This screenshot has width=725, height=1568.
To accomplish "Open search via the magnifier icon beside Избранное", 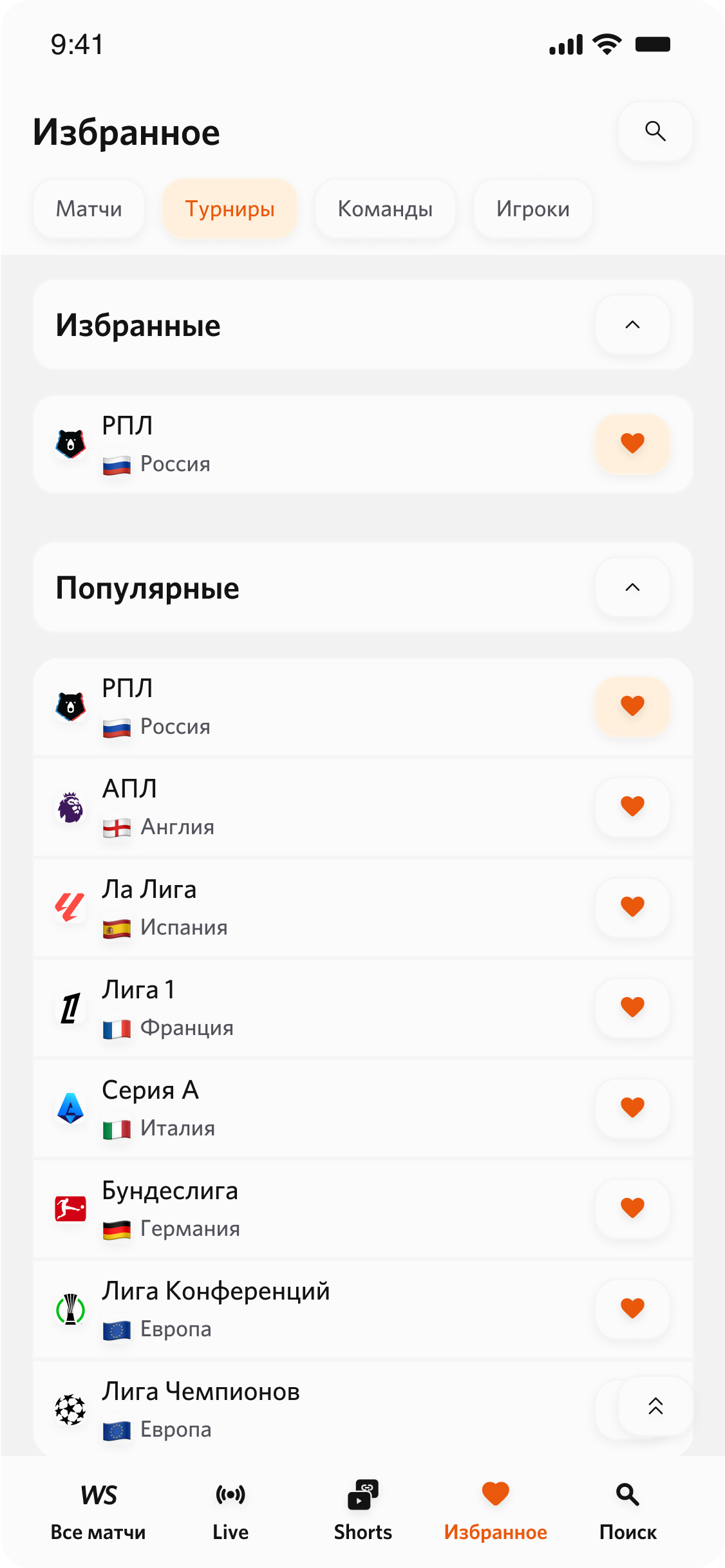I will (x=655, y=131).
